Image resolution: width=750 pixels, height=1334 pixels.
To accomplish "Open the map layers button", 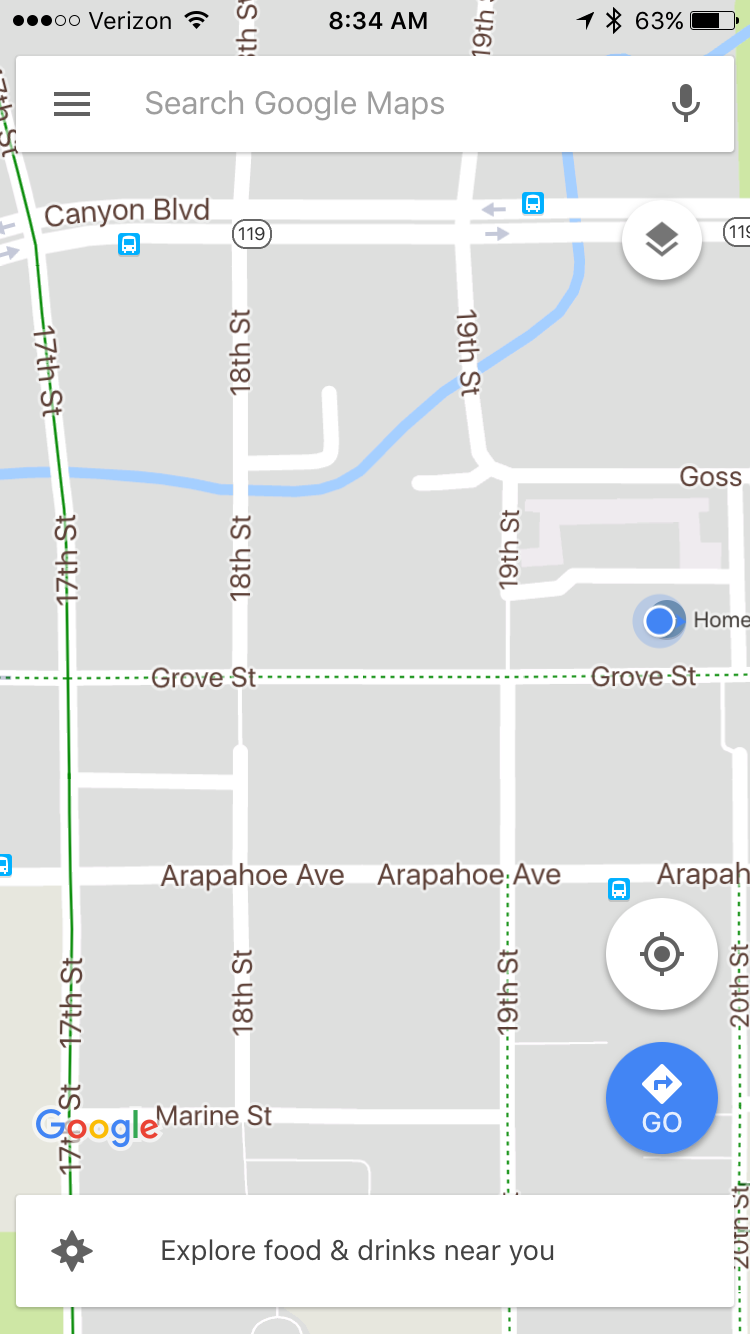I will 662,240.
